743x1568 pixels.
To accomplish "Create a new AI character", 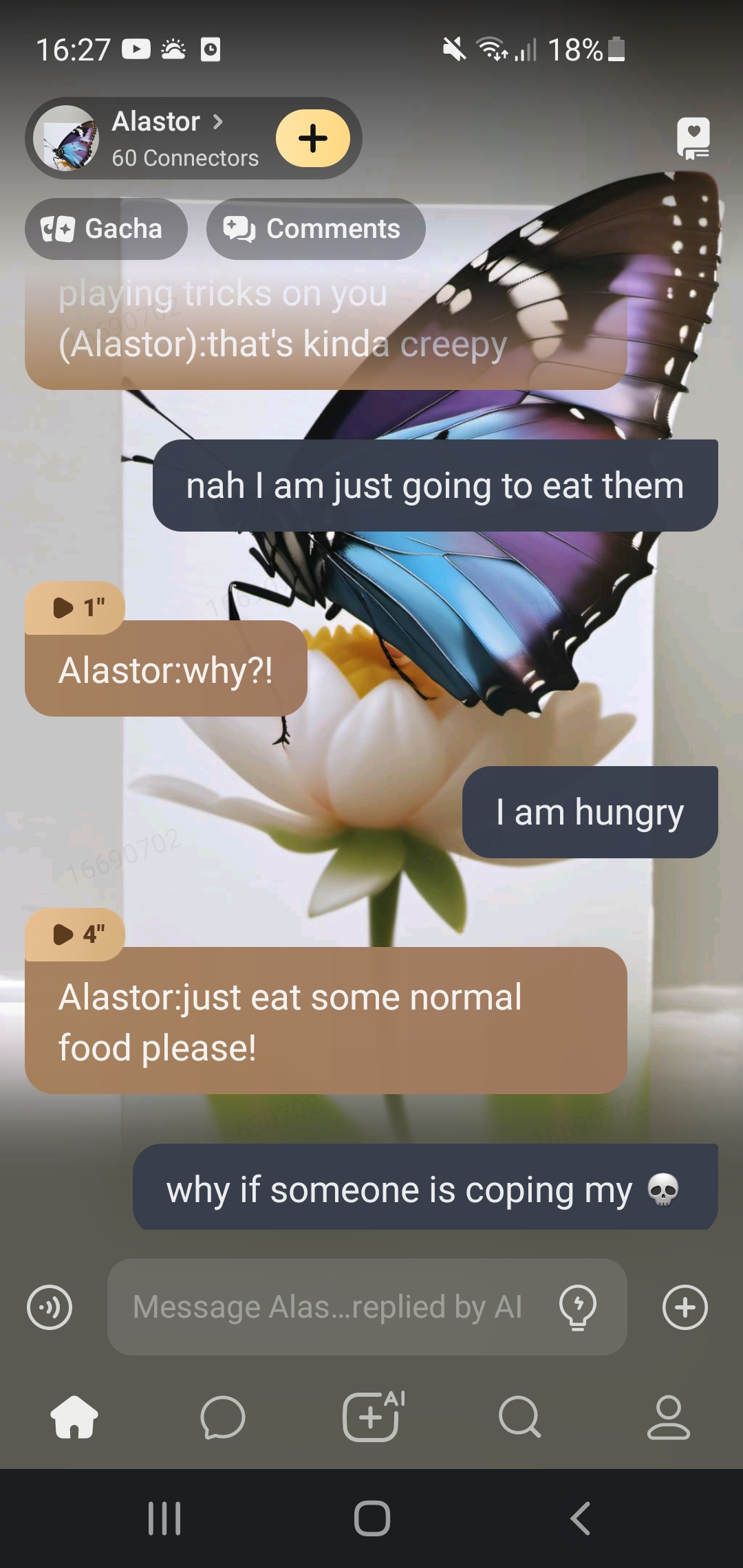I will (x=372, y=1417).
